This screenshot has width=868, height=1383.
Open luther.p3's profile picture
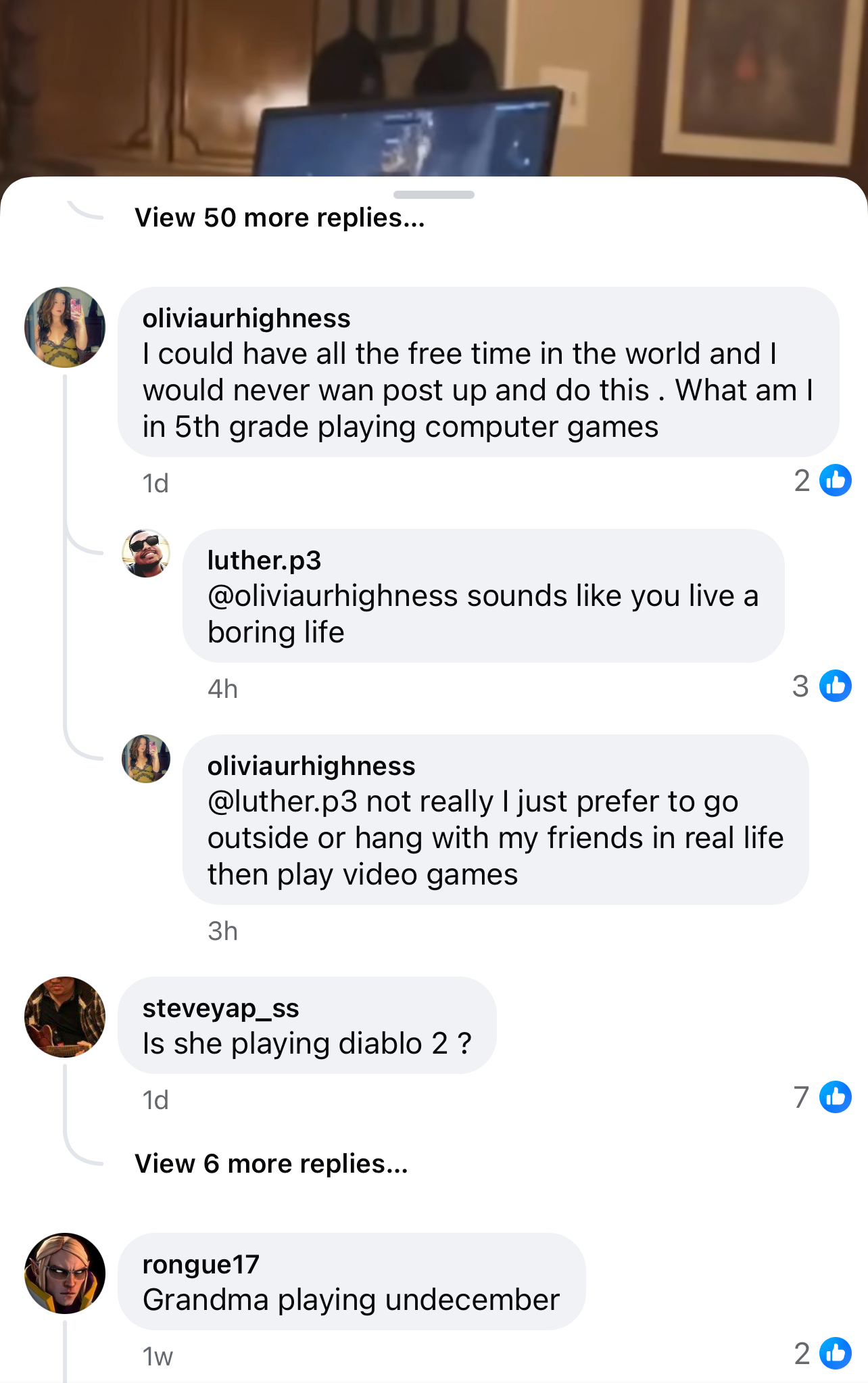tap(146, 553)
